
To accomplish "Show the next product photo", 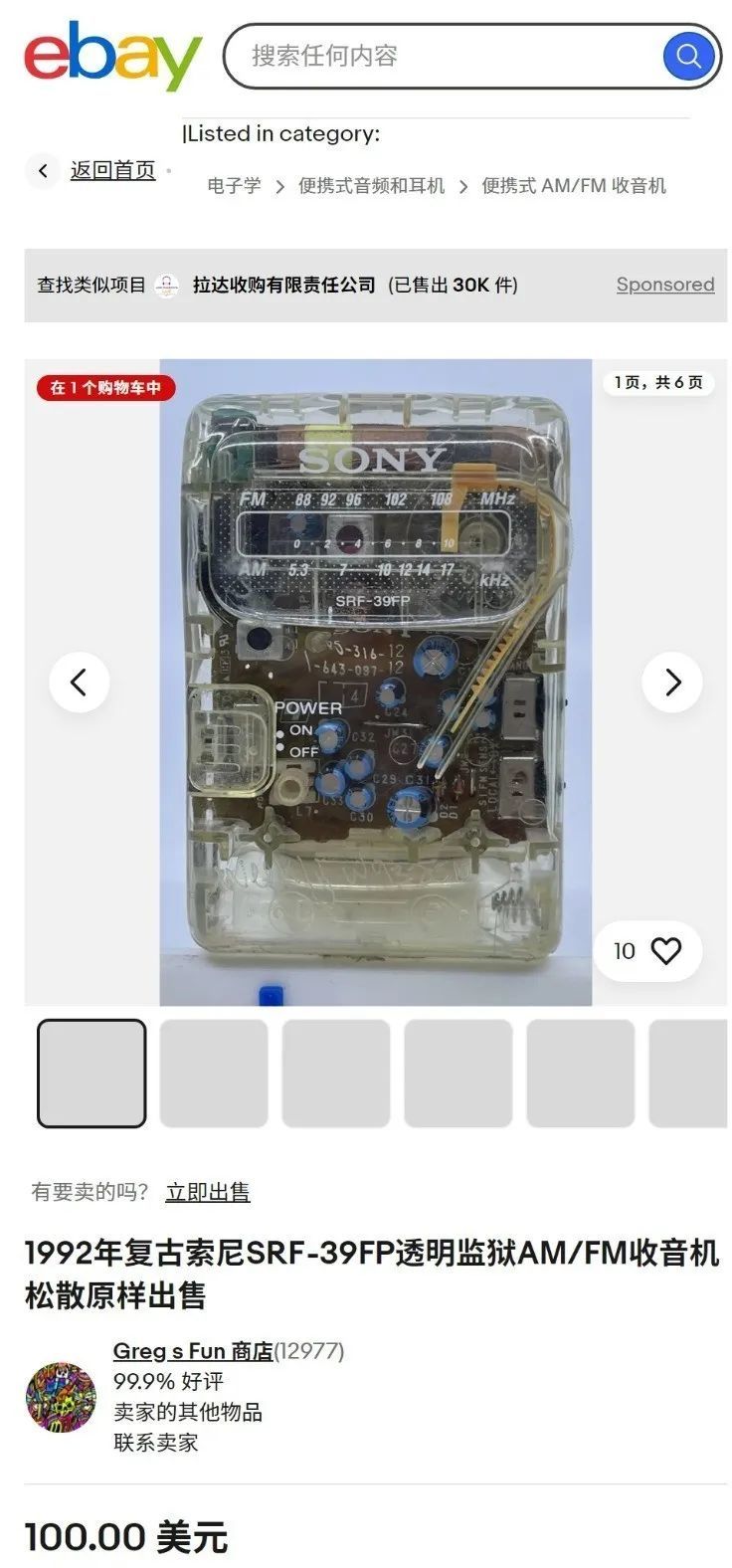I will [671, 682].
